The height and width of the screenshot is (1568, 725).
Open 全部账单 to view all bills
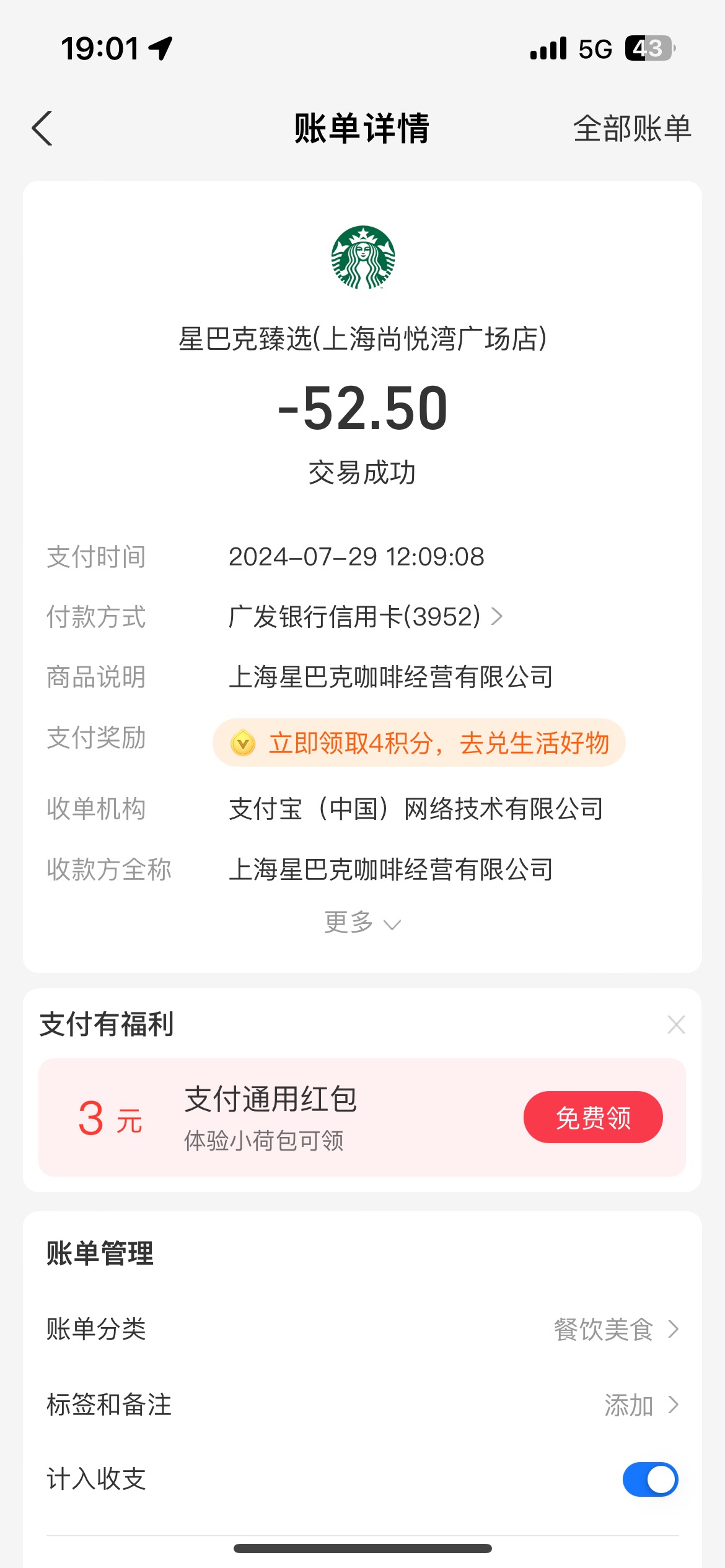pyautogui.click(x=632, y=129)
